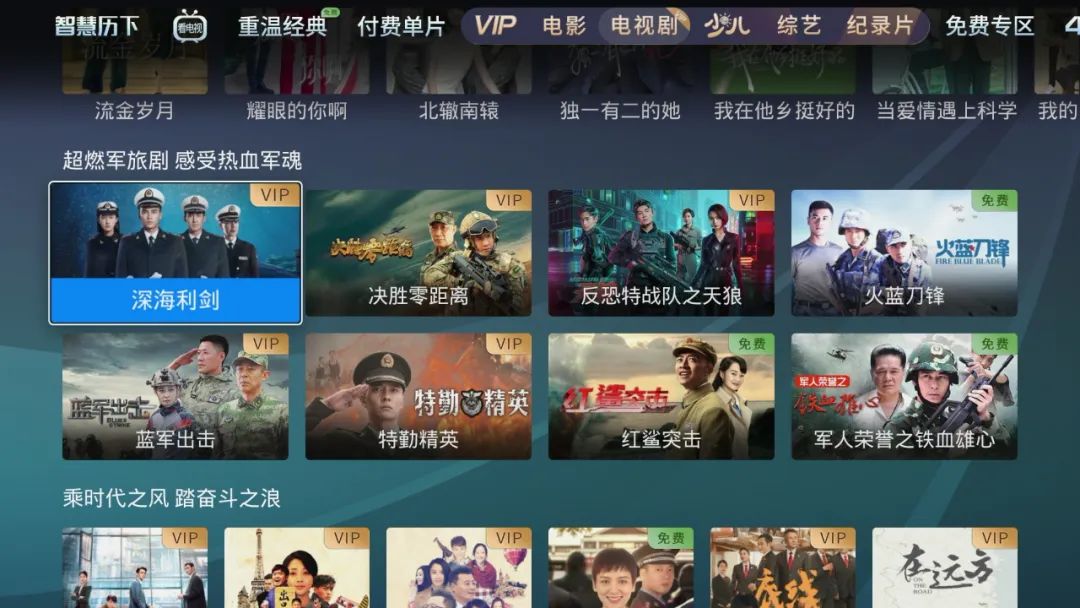
Task: Select the VIP tab
Action: tap(495, 26)
